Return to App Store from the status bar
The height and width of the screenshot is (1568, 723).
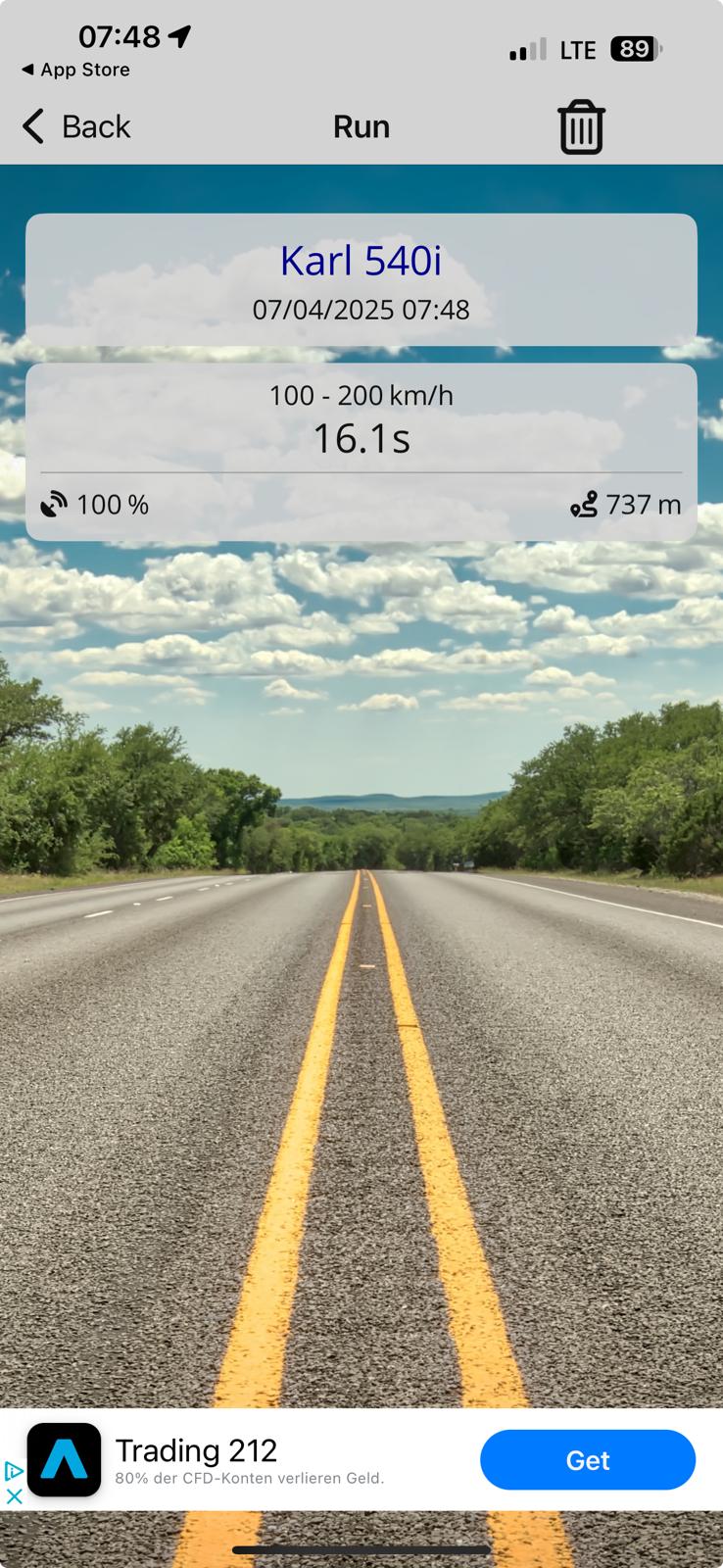point(75,70)
